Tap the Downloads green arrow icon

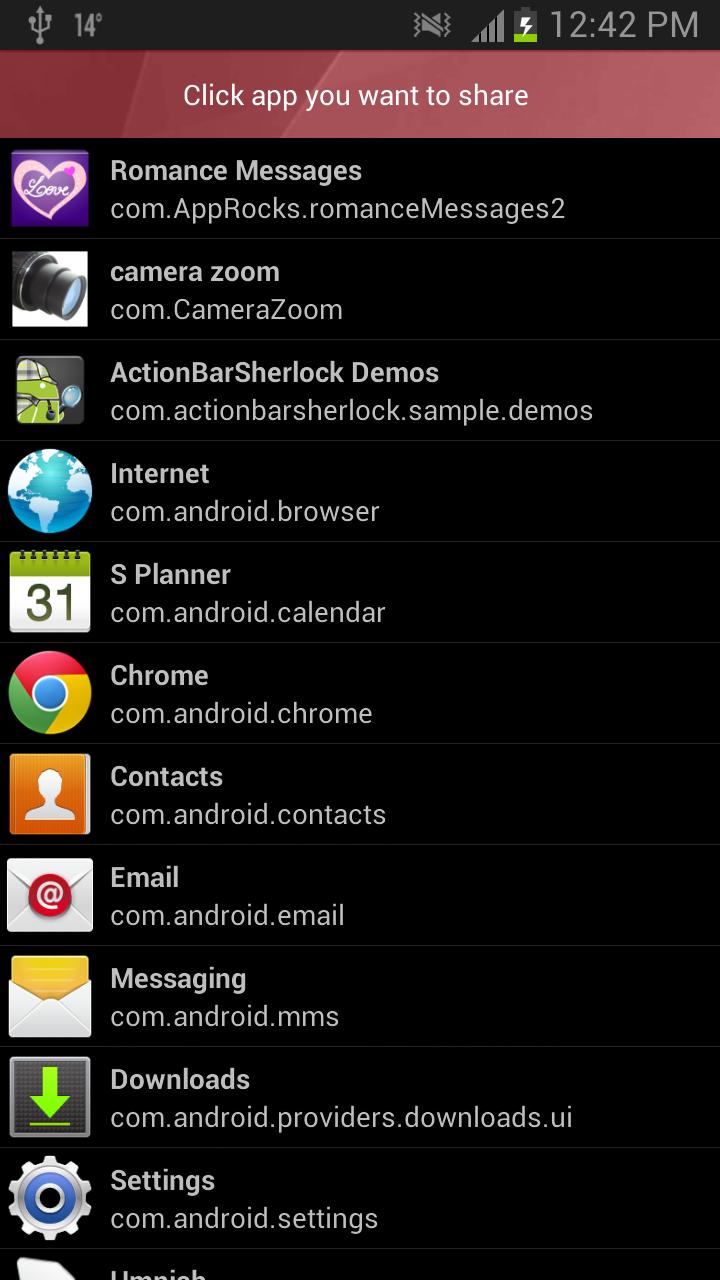pos(49,1097)
